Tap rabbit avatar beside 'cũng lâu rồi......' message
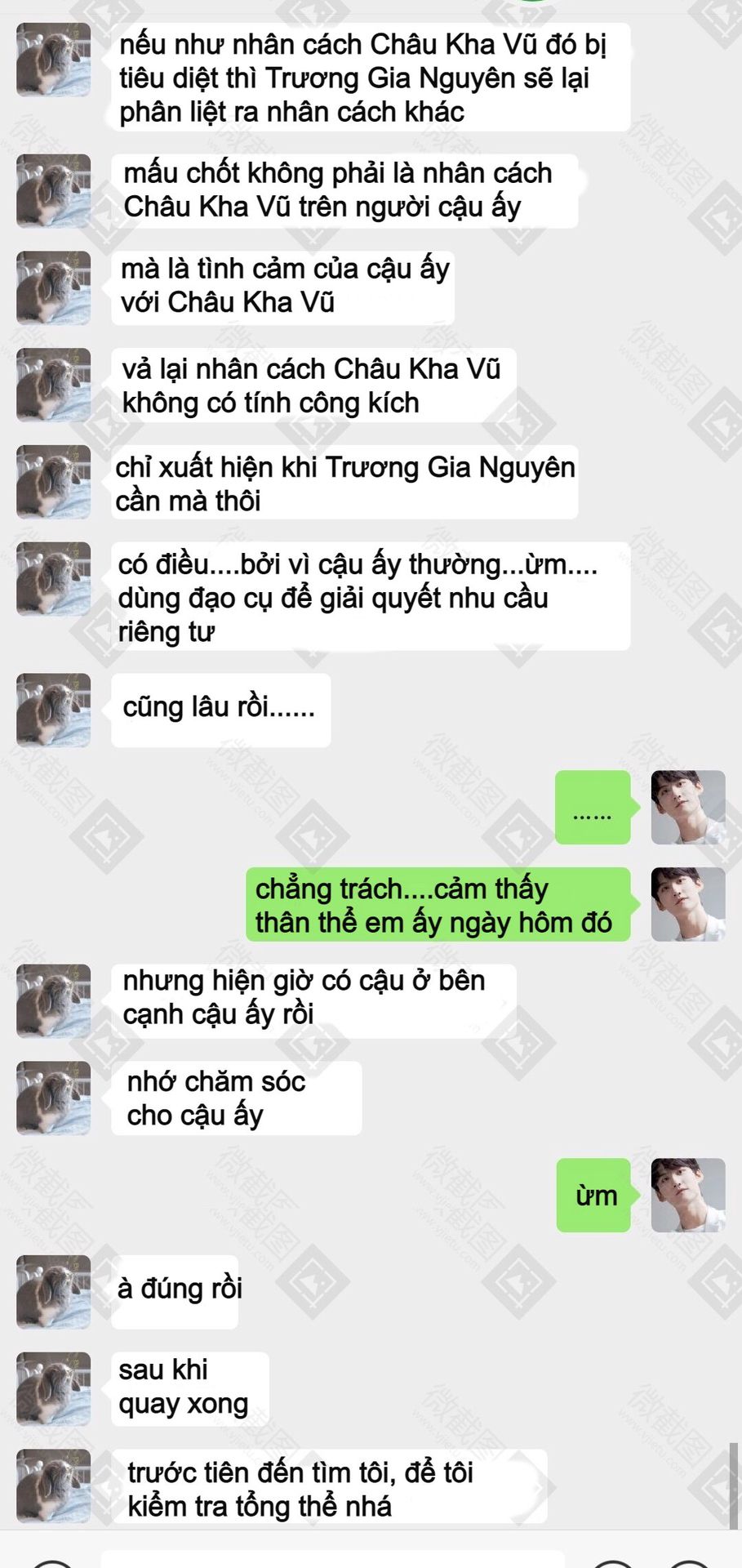The height and width of the screenshot is (1568, 742). coord(54,710)
